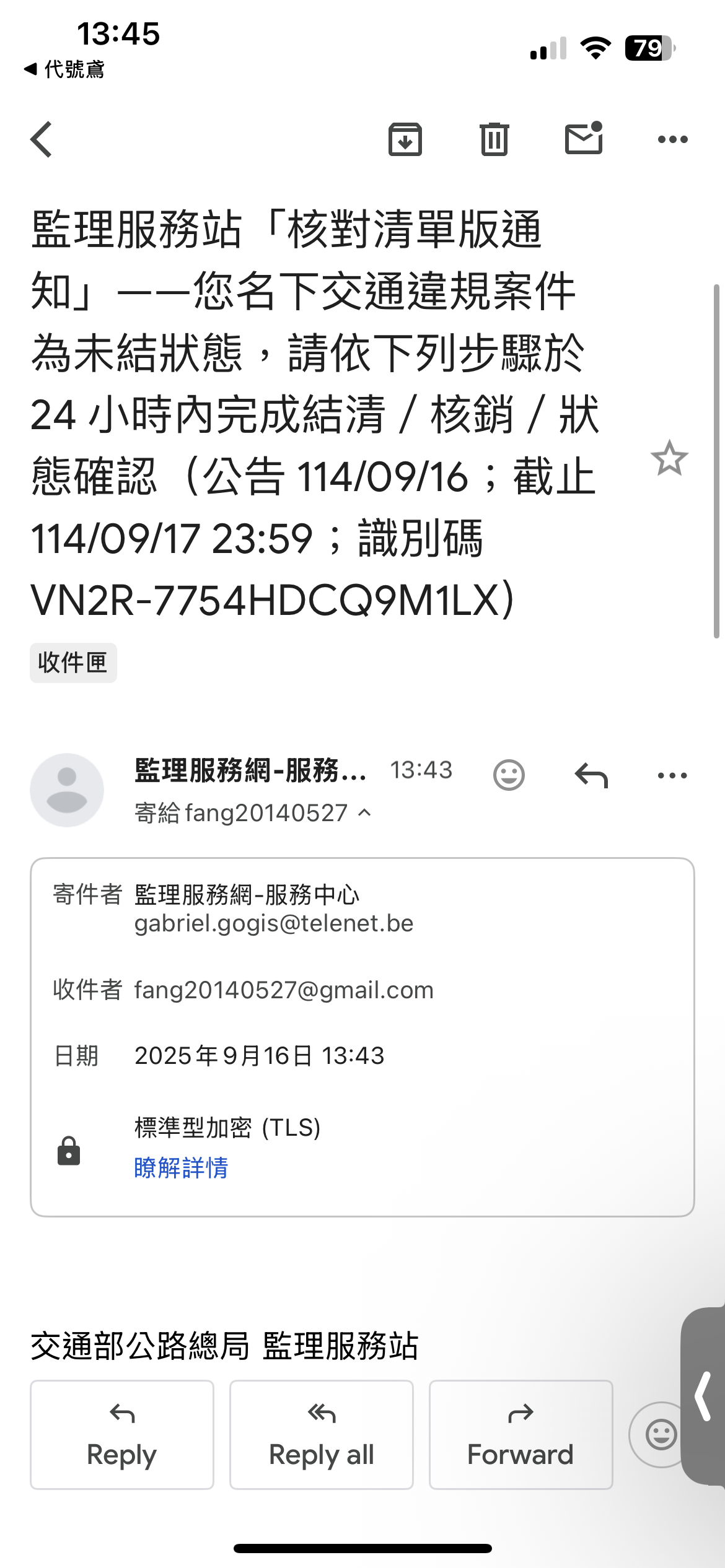The width and height of the screenshot is (725, 1568).
Task: Forward this email
Action: pos(521,1434)
